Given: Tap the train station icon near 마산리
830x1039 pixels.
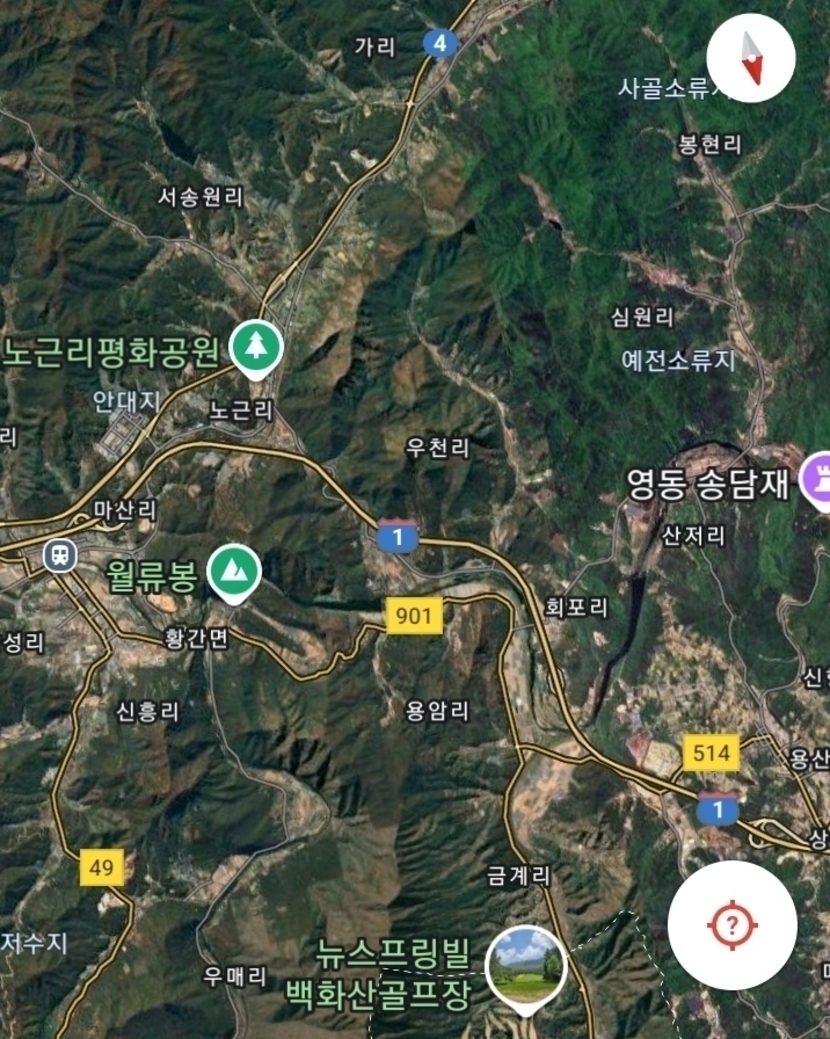Looking at the screenshot, I should (60, 555).
